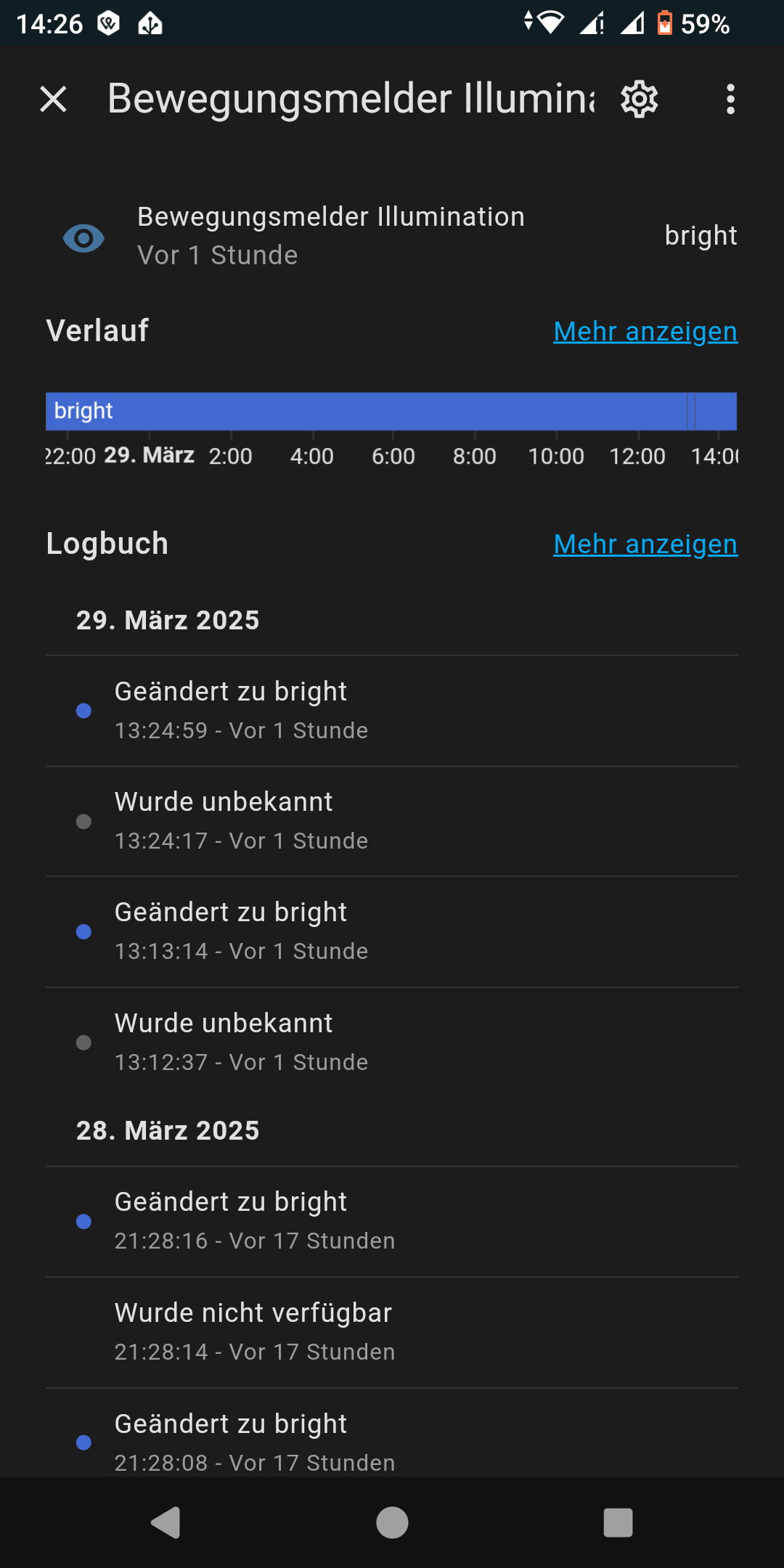The image size is (784, 1568).
Task: Go to the home screen
Action: [x=392, y=1522]
